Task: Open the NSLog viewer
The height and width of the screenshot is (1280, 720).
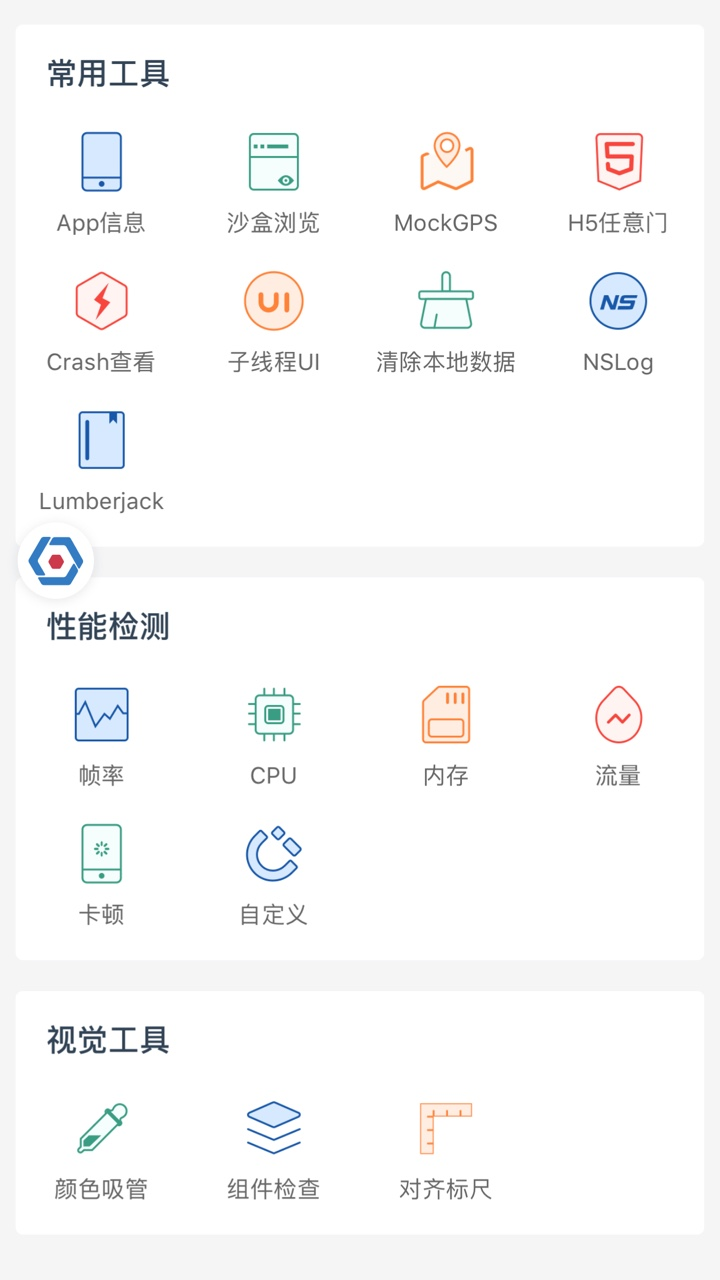Action: click(x=618, y=320)
